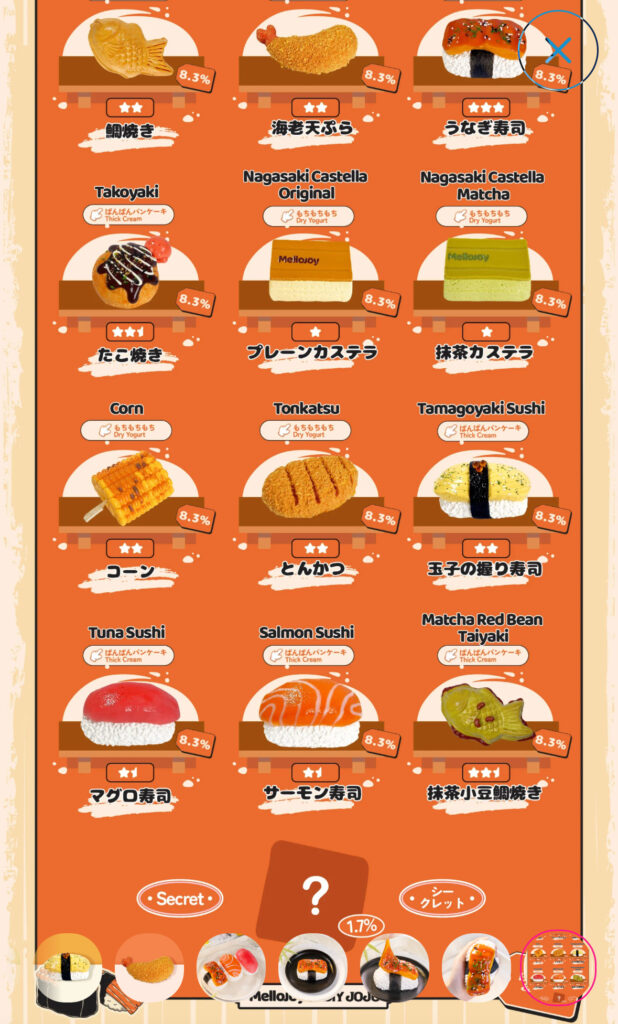Select the shrimp tempura thumbnail
Screen dimensions: 618x1024
point(149,967)
